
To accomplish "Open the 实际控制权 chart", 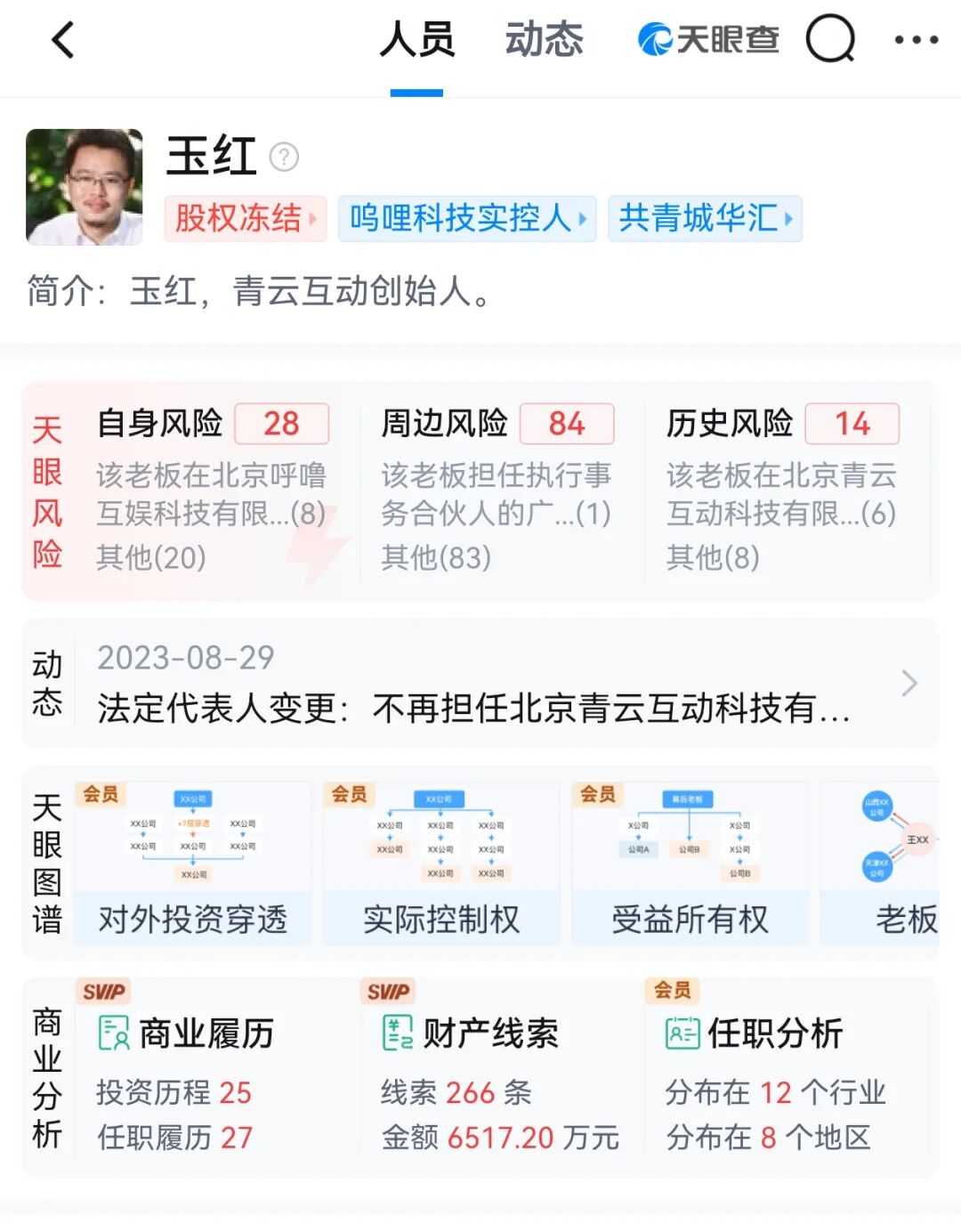I will tap(441, 863).
